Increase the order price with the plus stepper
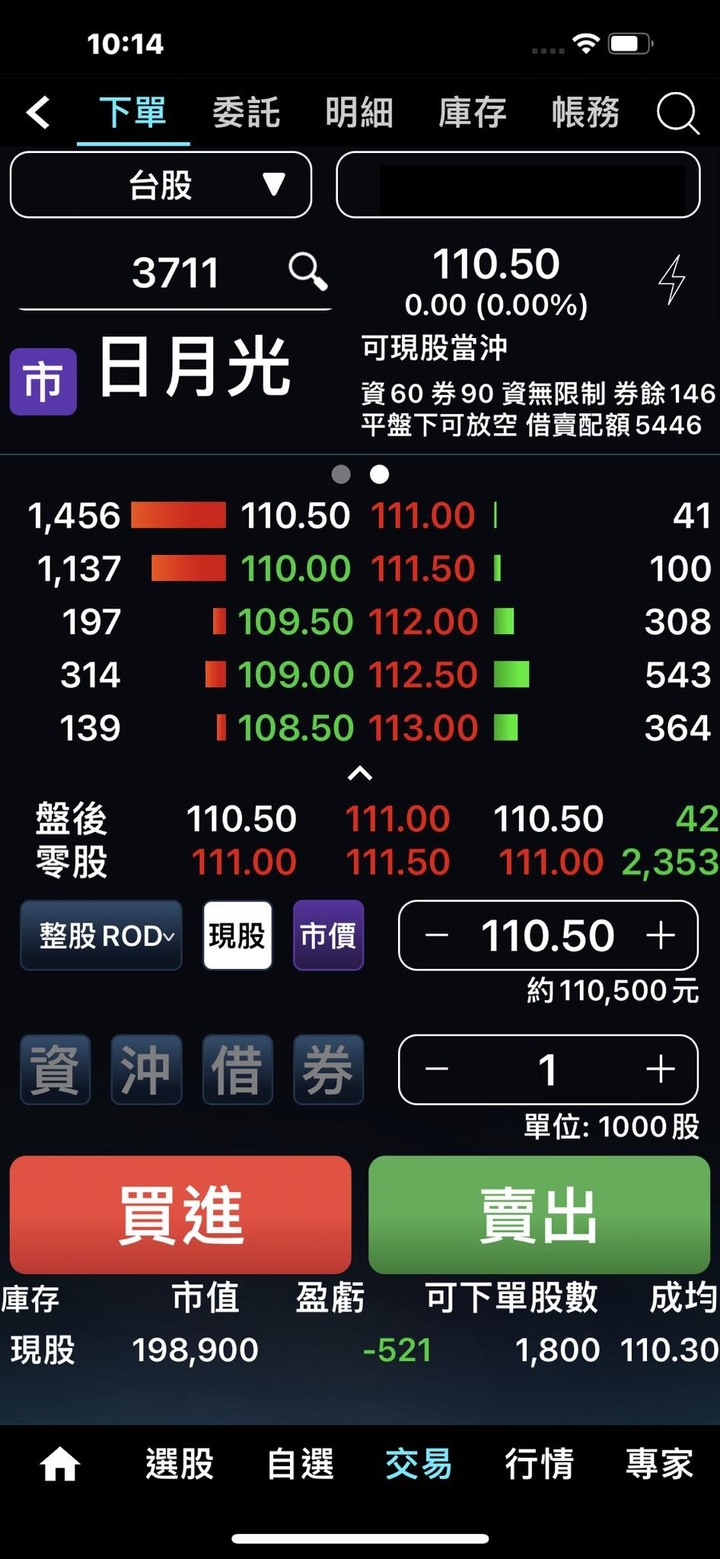 661,935
